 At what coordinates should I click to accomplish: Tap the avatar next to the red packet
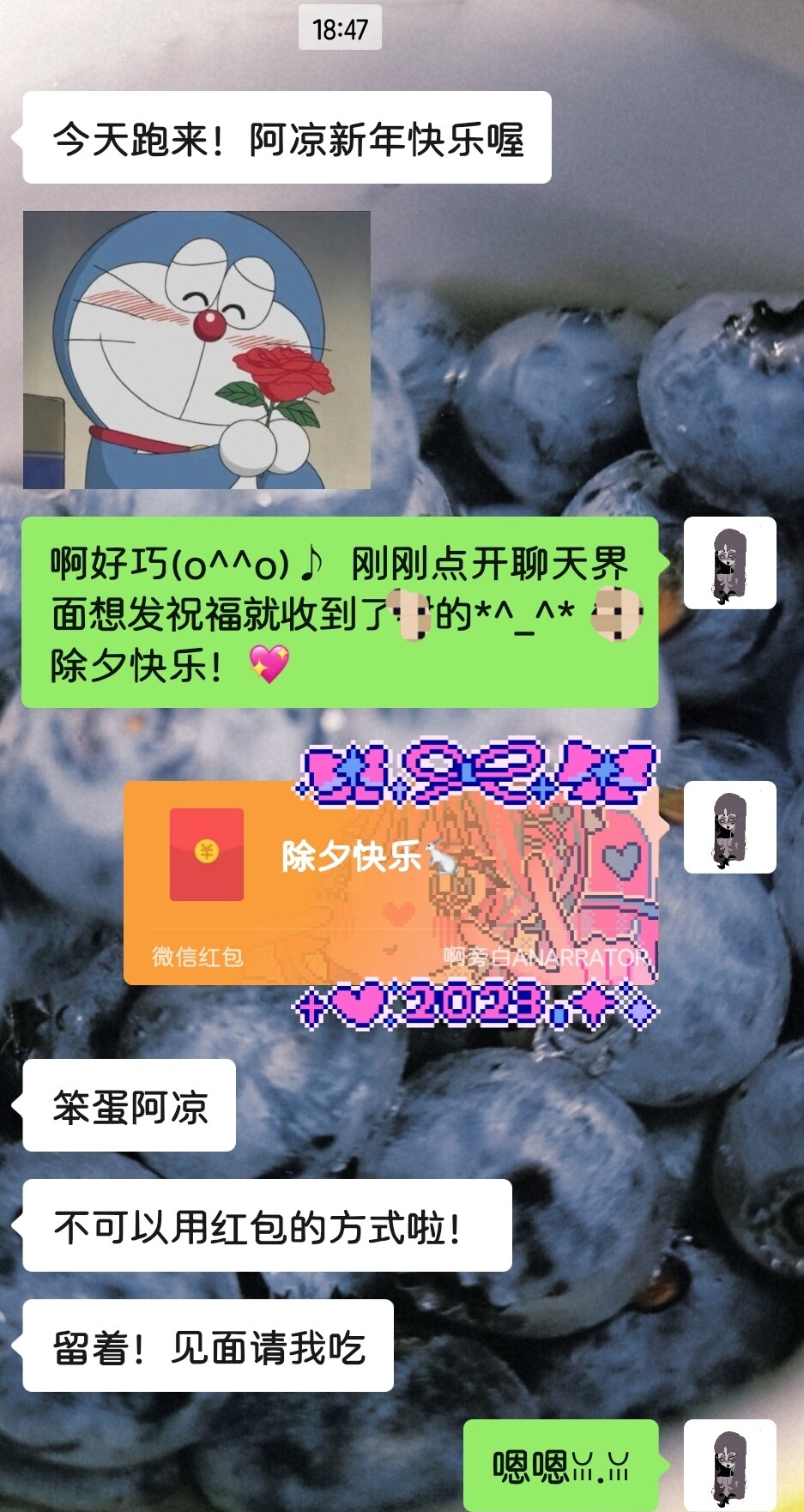(x=730, y=827)
